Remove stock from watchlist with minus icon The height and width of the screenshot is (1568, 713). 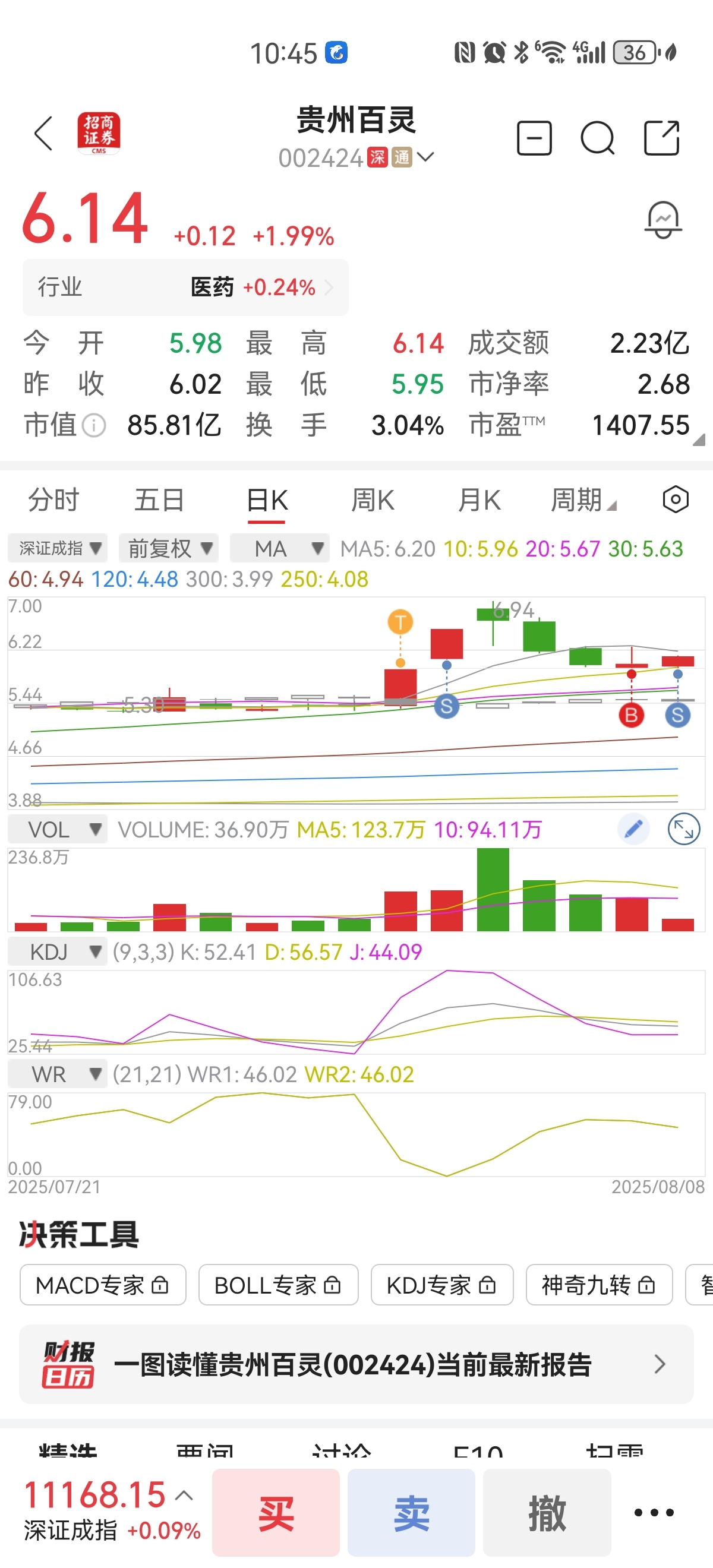[x=534, y=138]
